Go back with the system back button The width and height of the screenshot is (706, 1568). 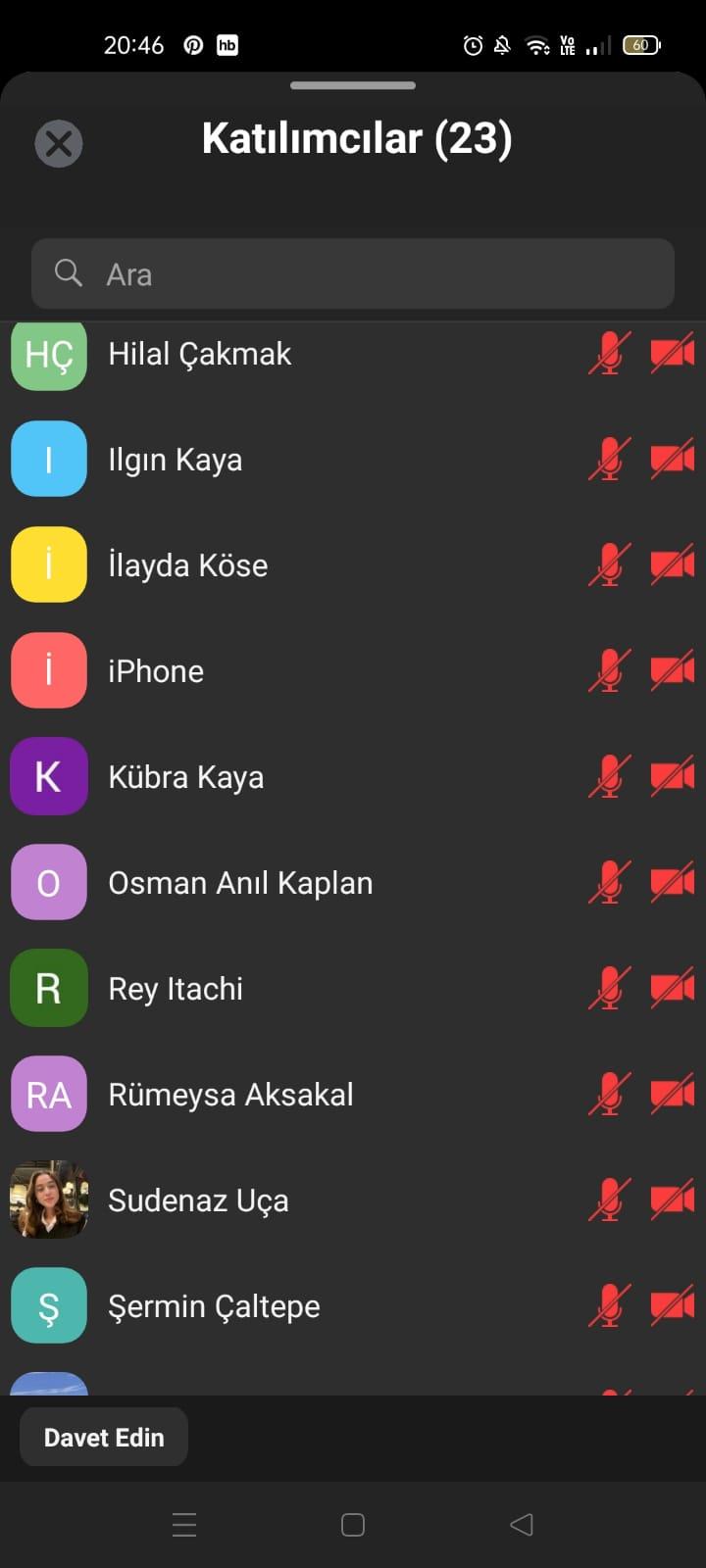[522, 1524]
